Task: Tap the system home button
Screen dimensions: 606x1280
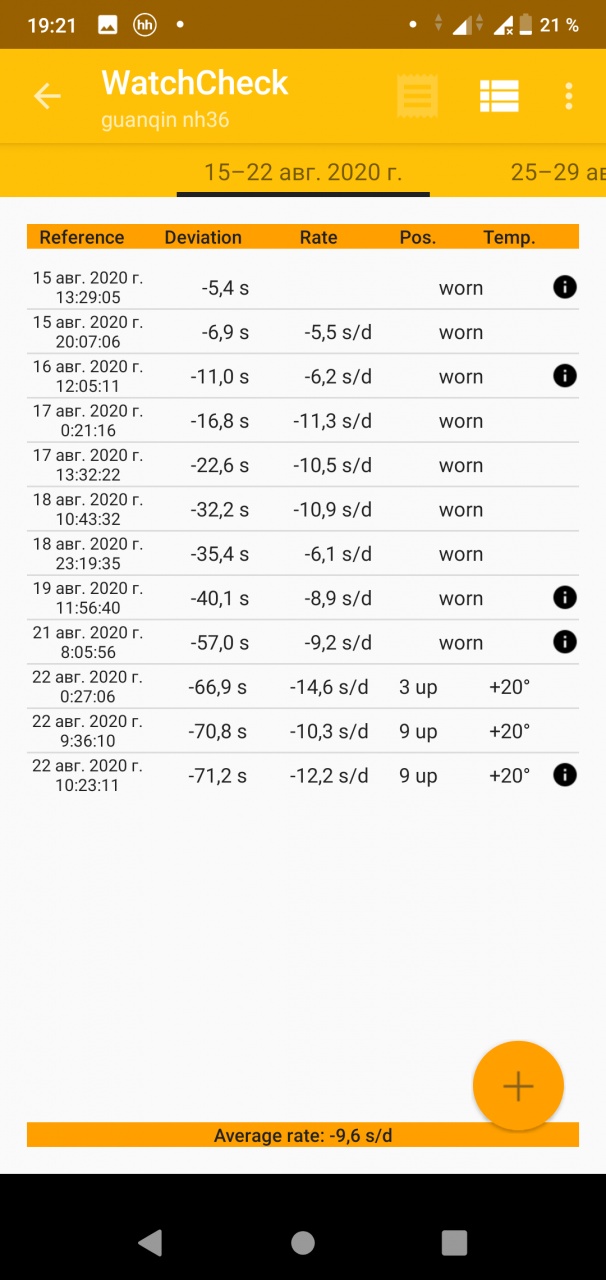Action: tap(303, 1242)
